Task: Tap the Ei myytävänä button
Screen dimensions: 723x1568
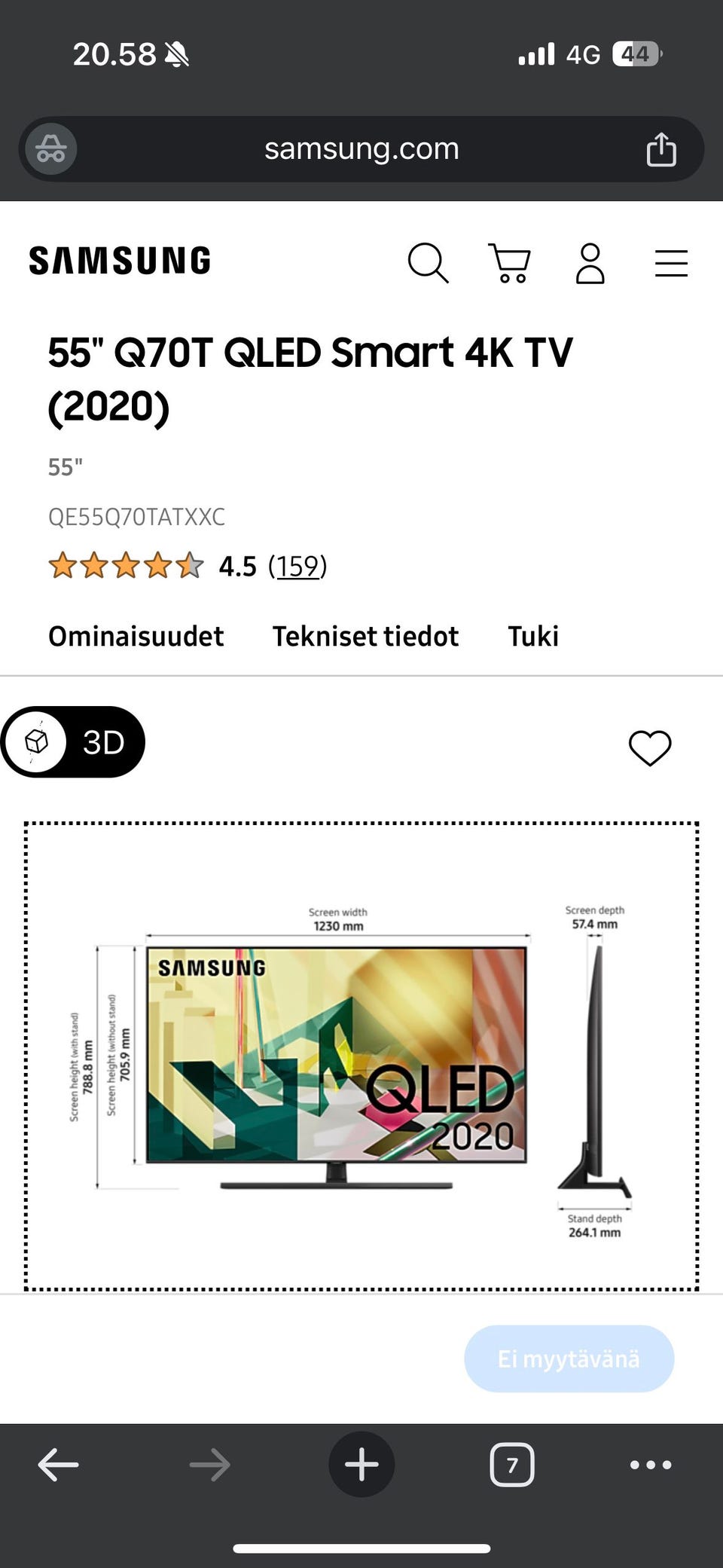Action: 569,1359
